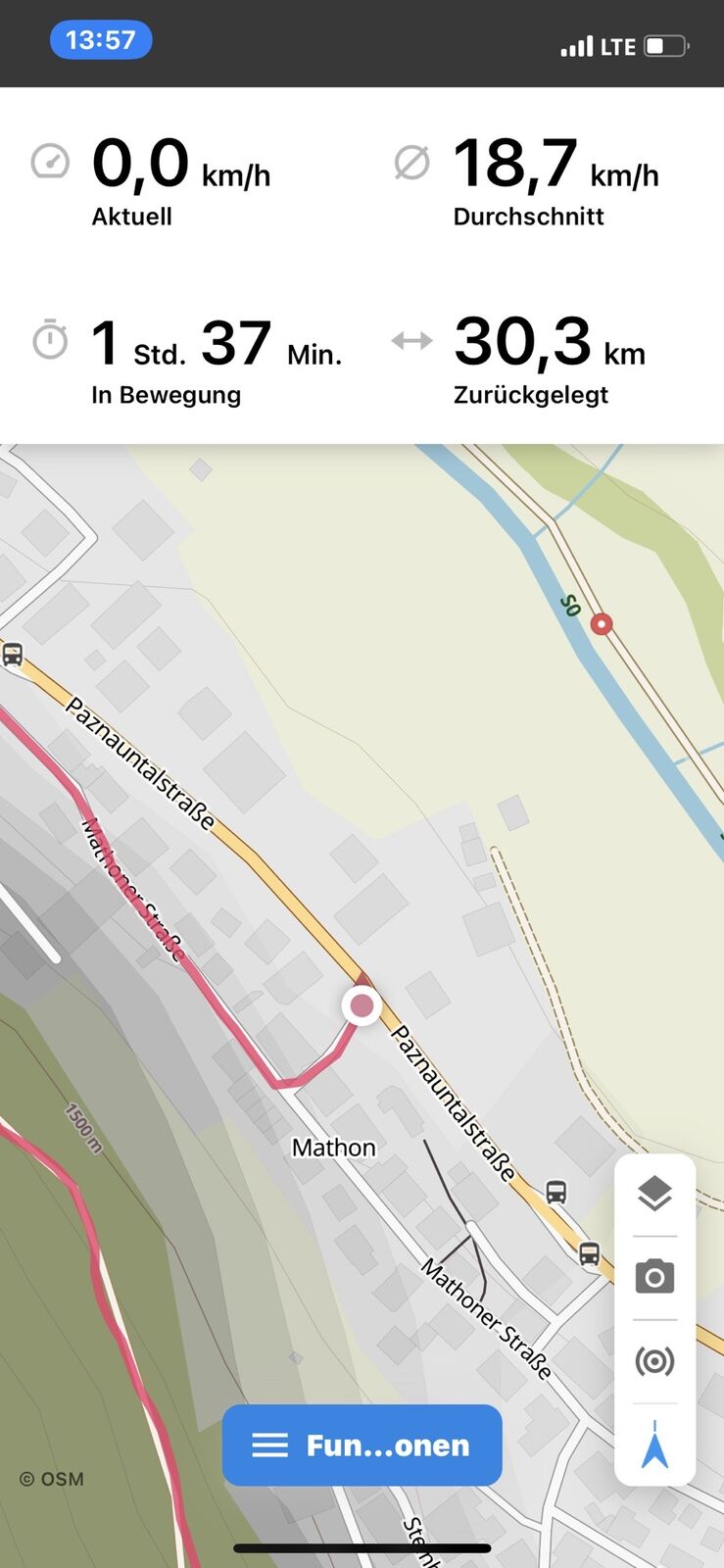Viewport: 724px width, 1568px height.
Task: Tap the live tracking broadcast icon
Action: pyautogui.click(x=654, y=1361)
